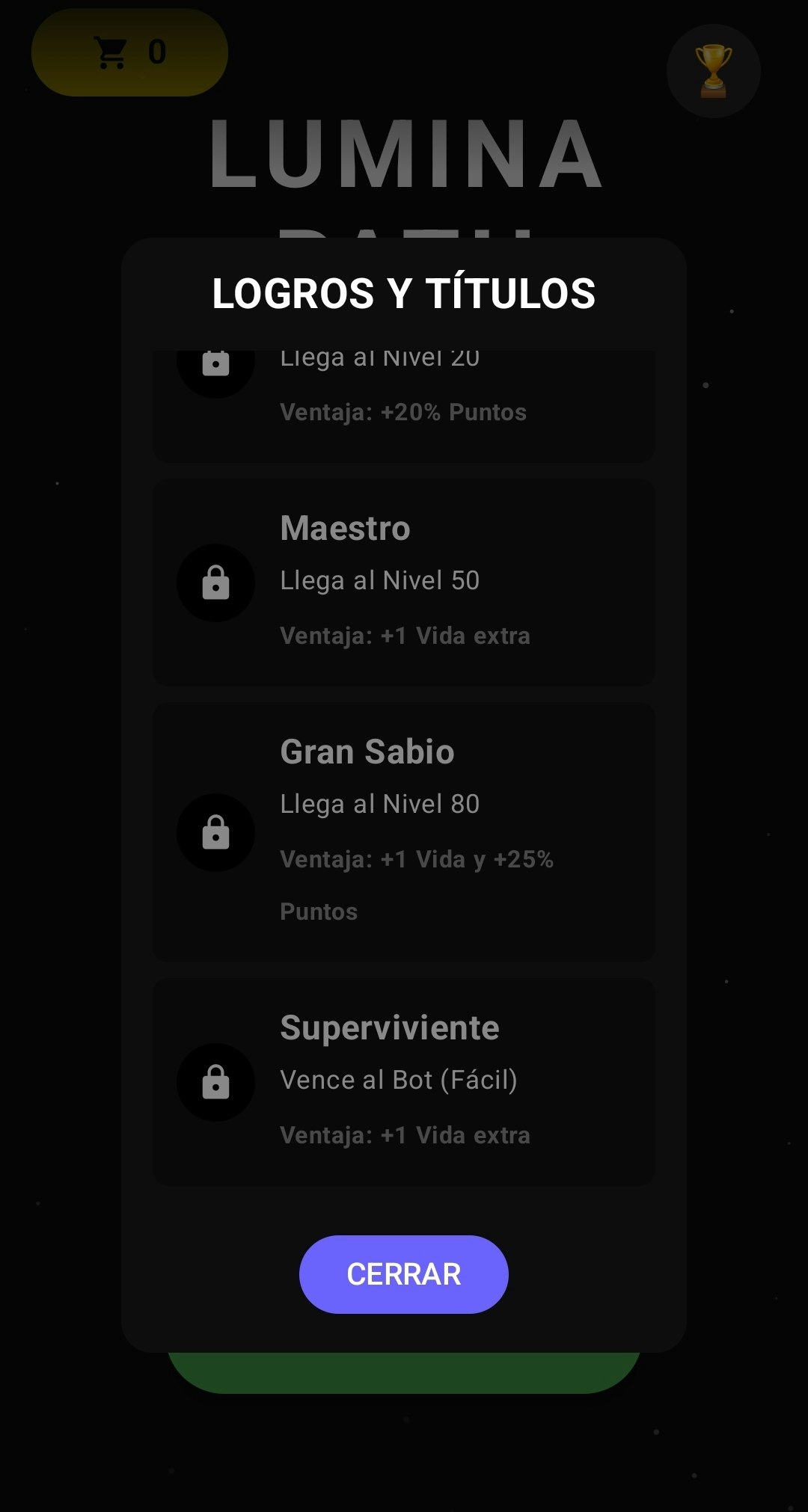Select the Superviviente achievement card
The height and width of the screenshot is (1512, 808).
click(404, 1082)
